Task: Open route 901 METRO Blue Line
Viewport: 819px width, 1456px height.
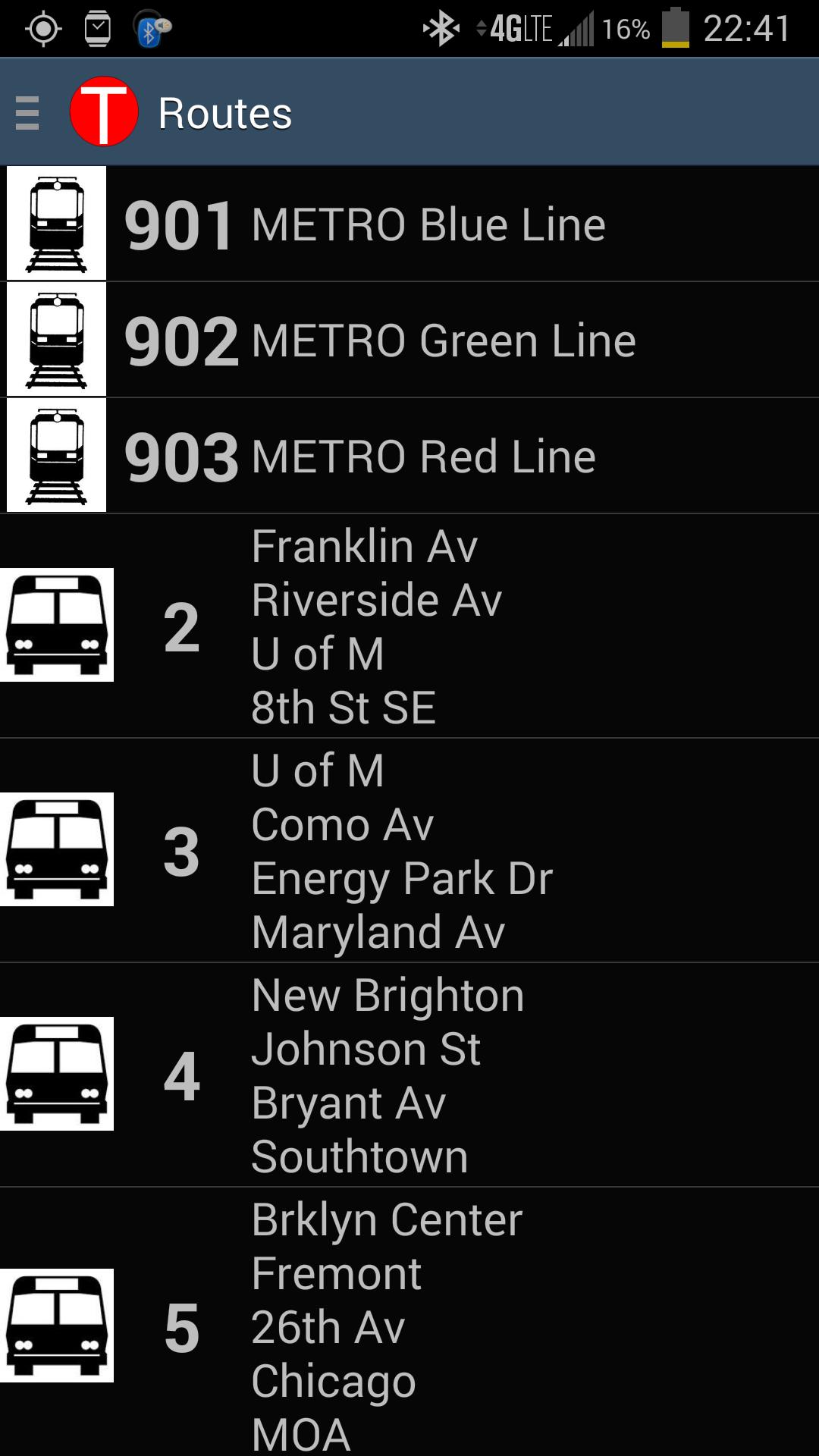Action: tap(409, 224)
